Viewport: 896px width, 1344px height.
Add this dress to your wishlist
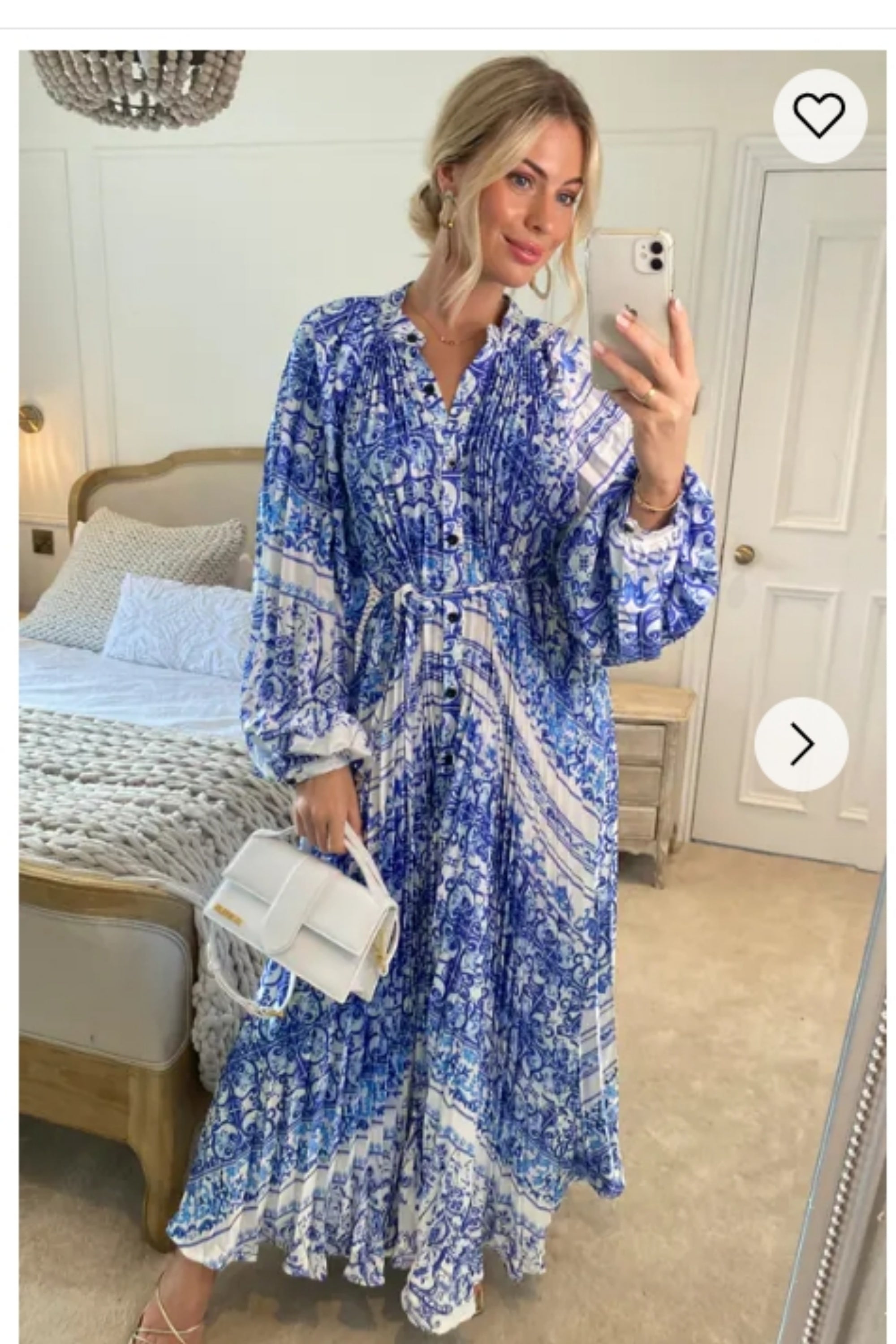pos(819,116)
